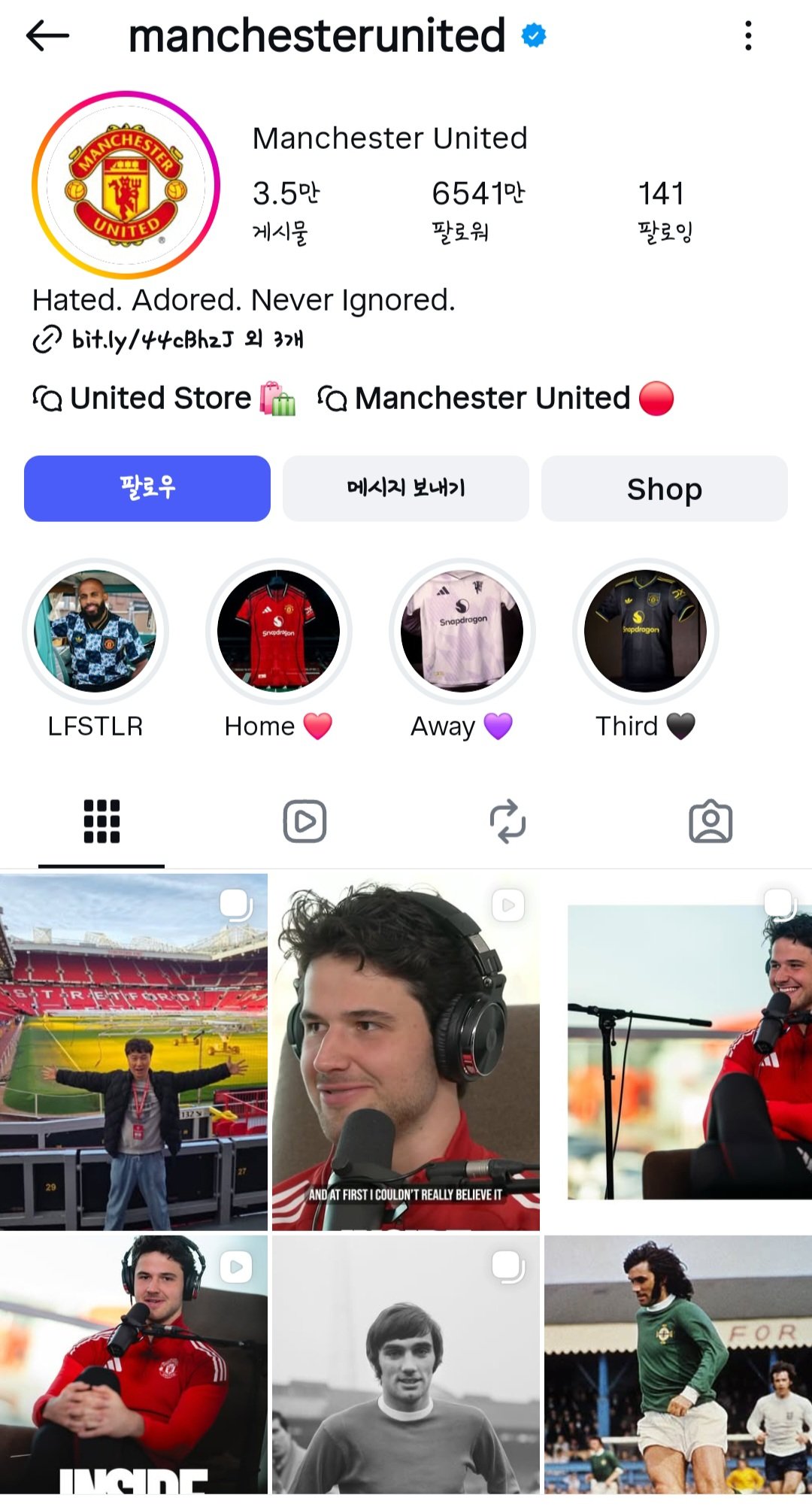
Task: Open the three-dot overflow menu
Action: pos(747,35)
